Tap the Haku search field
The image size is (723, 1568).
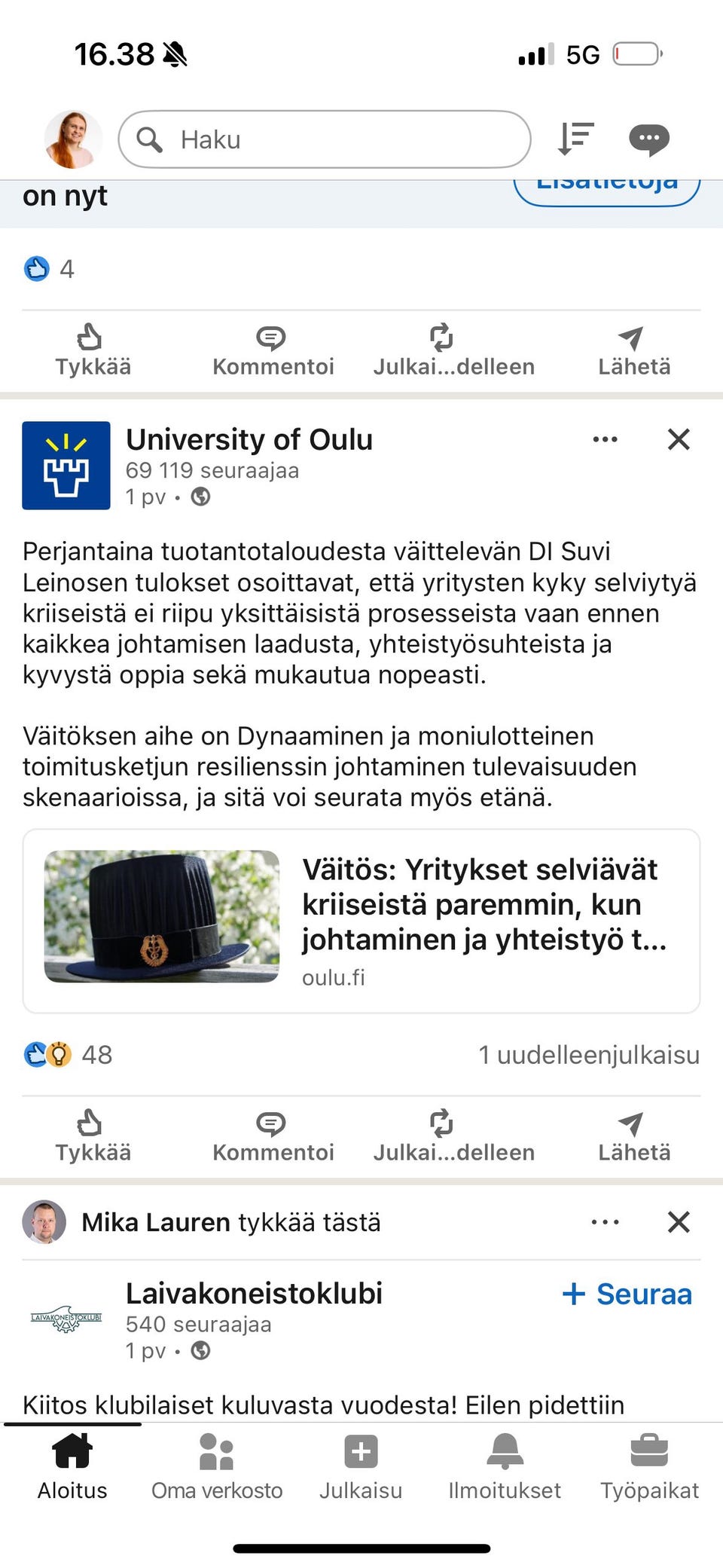[x=324, y=139]
